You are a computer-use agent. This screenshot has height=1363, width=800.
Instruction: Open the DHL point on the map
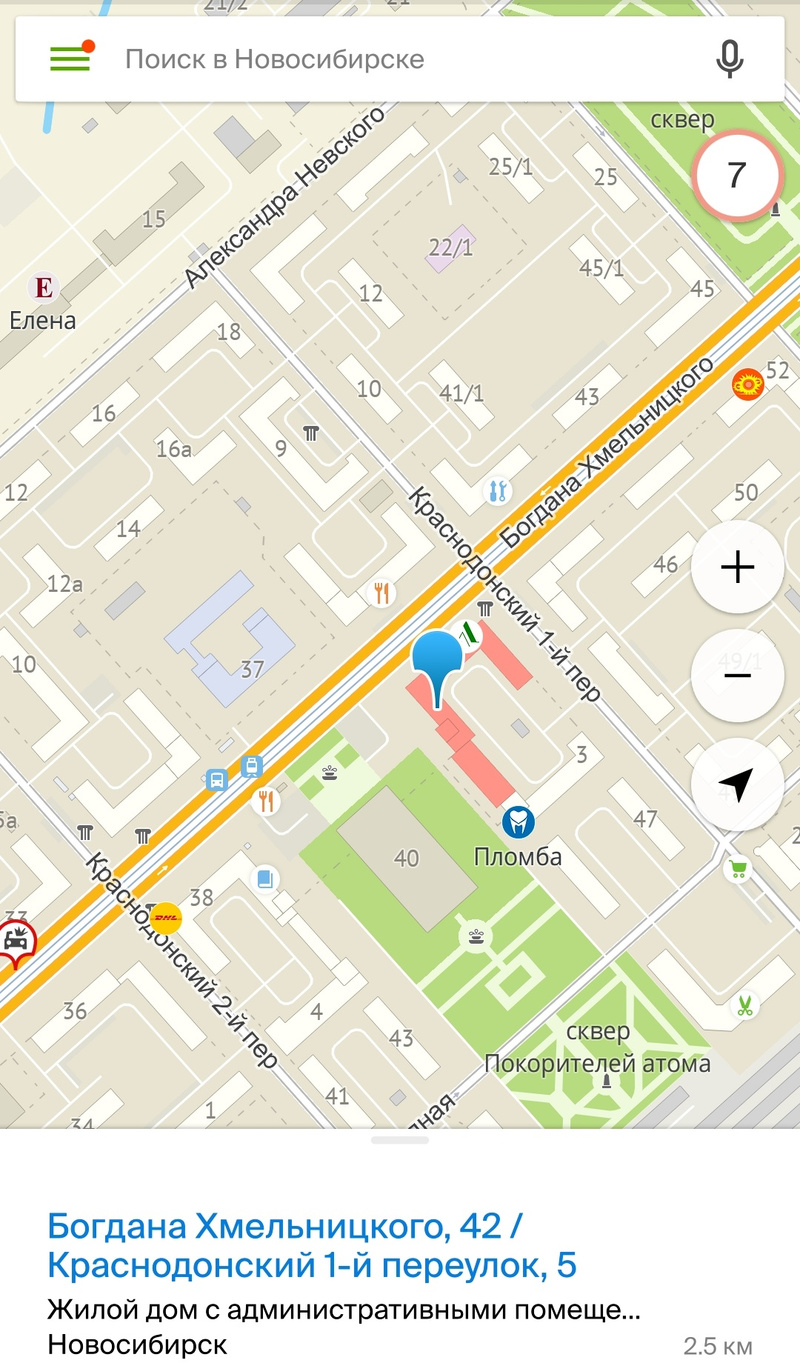[x=166, y=917]
